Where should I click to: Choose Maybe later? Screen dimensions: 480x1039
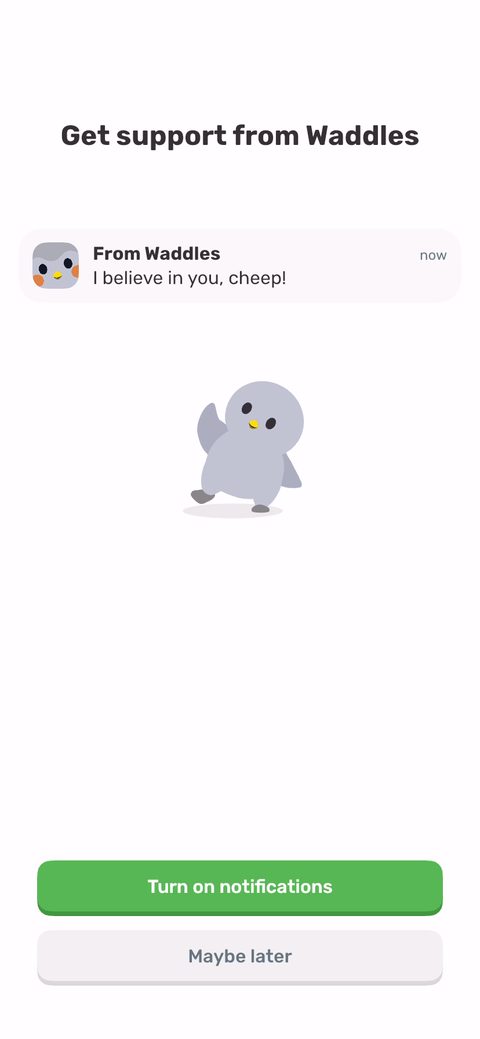240,957
